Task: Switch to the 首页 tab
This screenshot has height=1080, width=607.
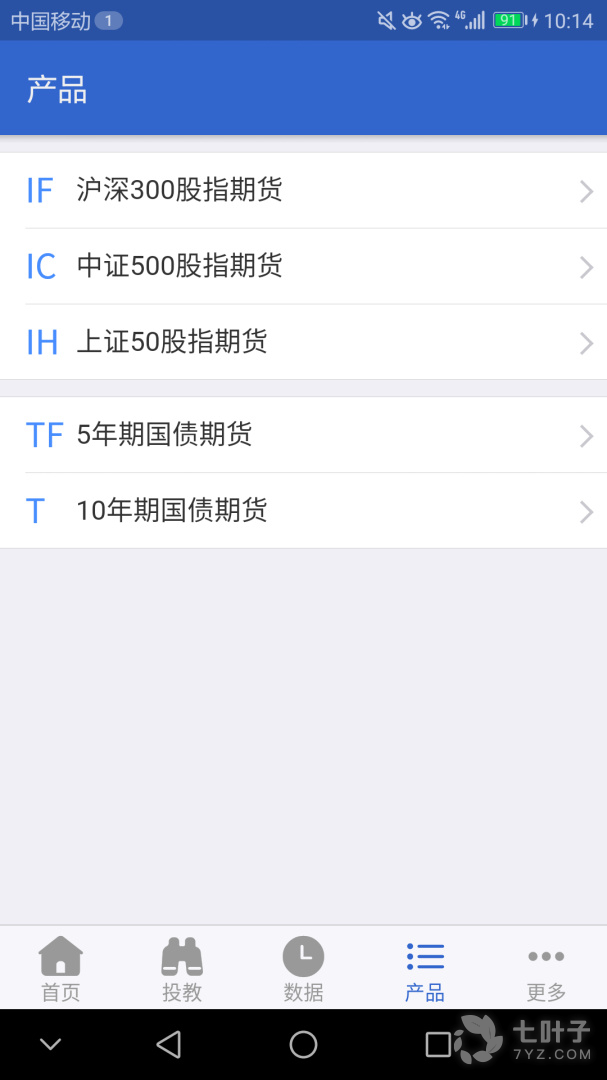Action: [60, 968]
